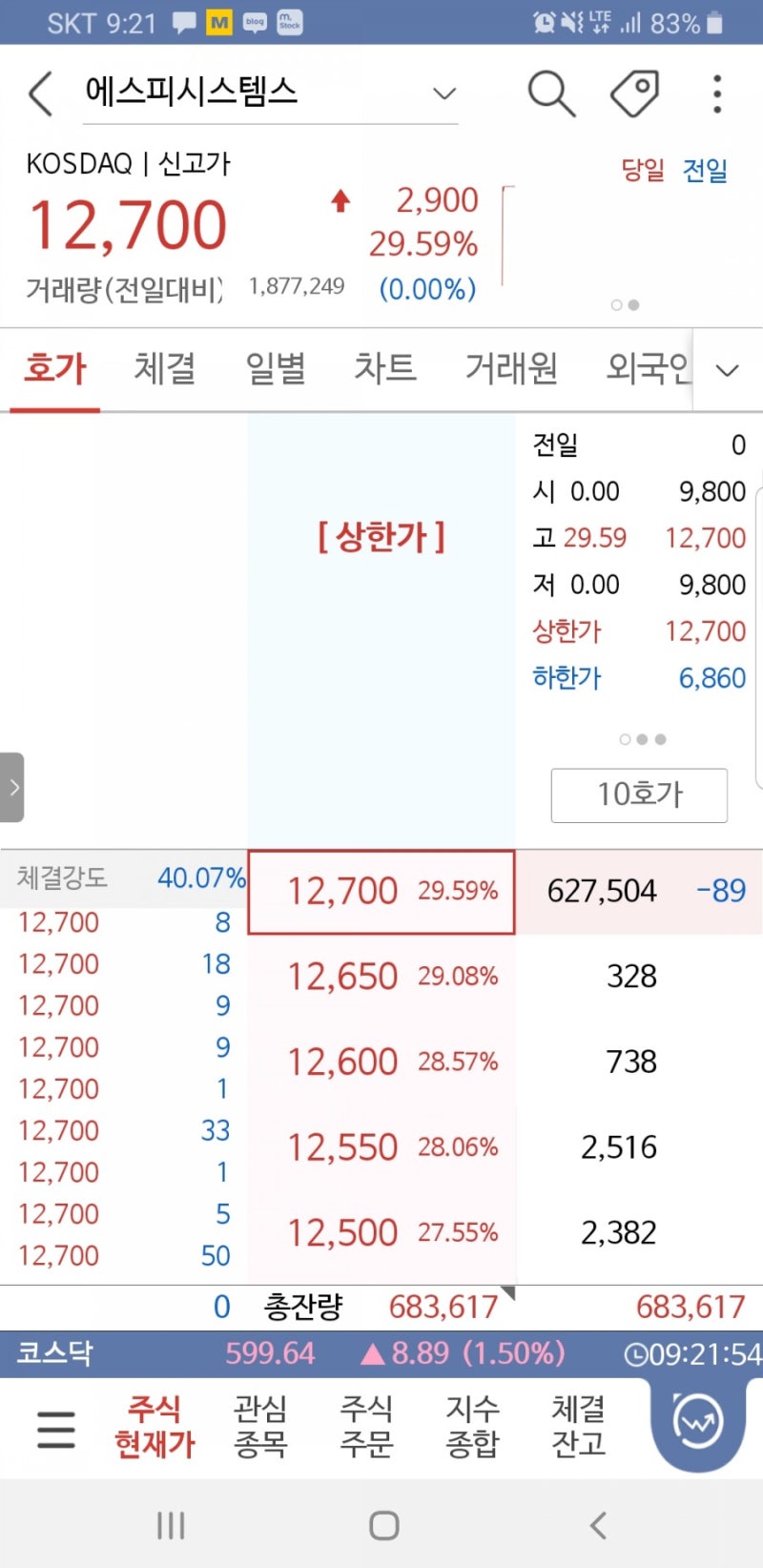Open the hamburger menu at bottom left
The image size is (763, 1568).
click(x=54, y=1428)
